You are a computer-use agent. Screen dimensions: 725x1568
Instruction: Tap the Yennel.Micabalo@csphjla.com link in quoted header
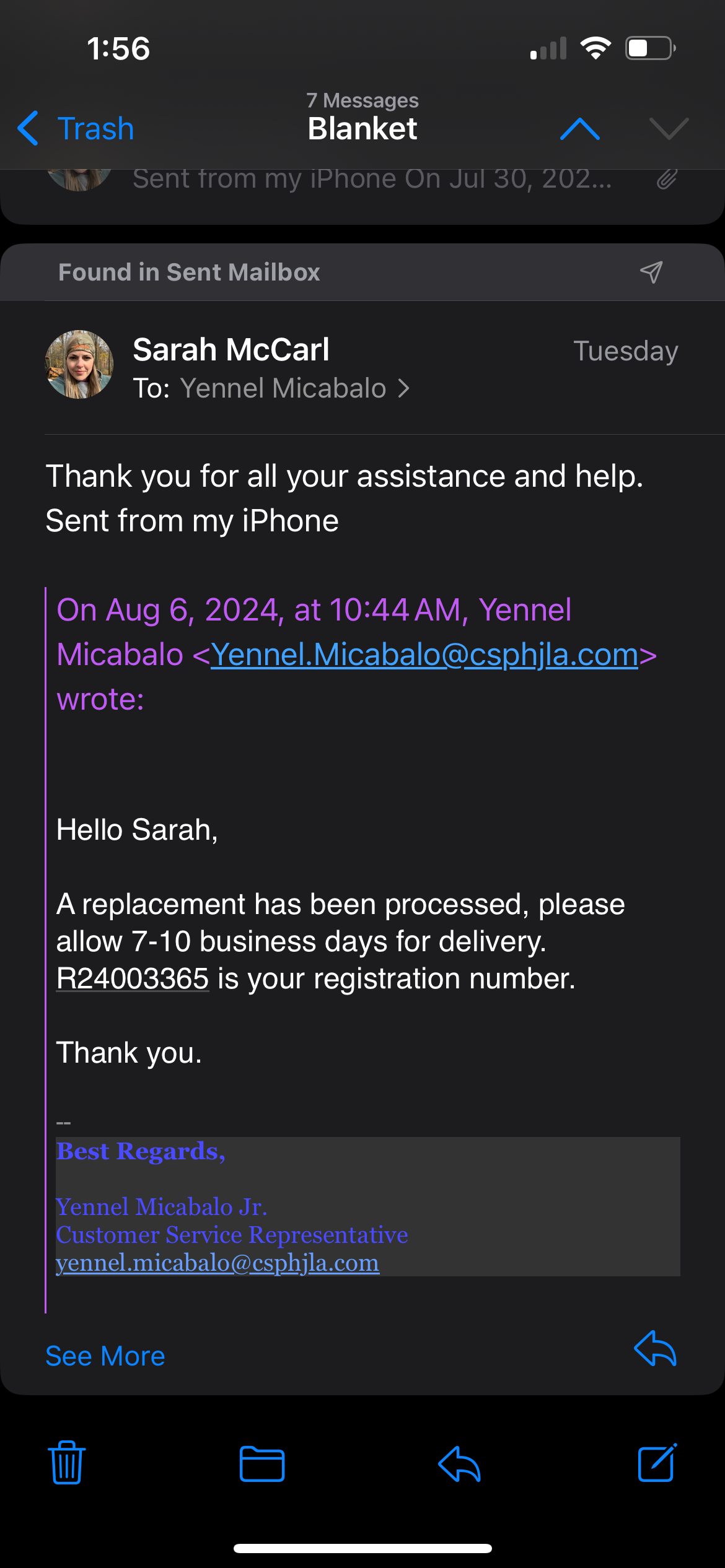click(424, 655)
